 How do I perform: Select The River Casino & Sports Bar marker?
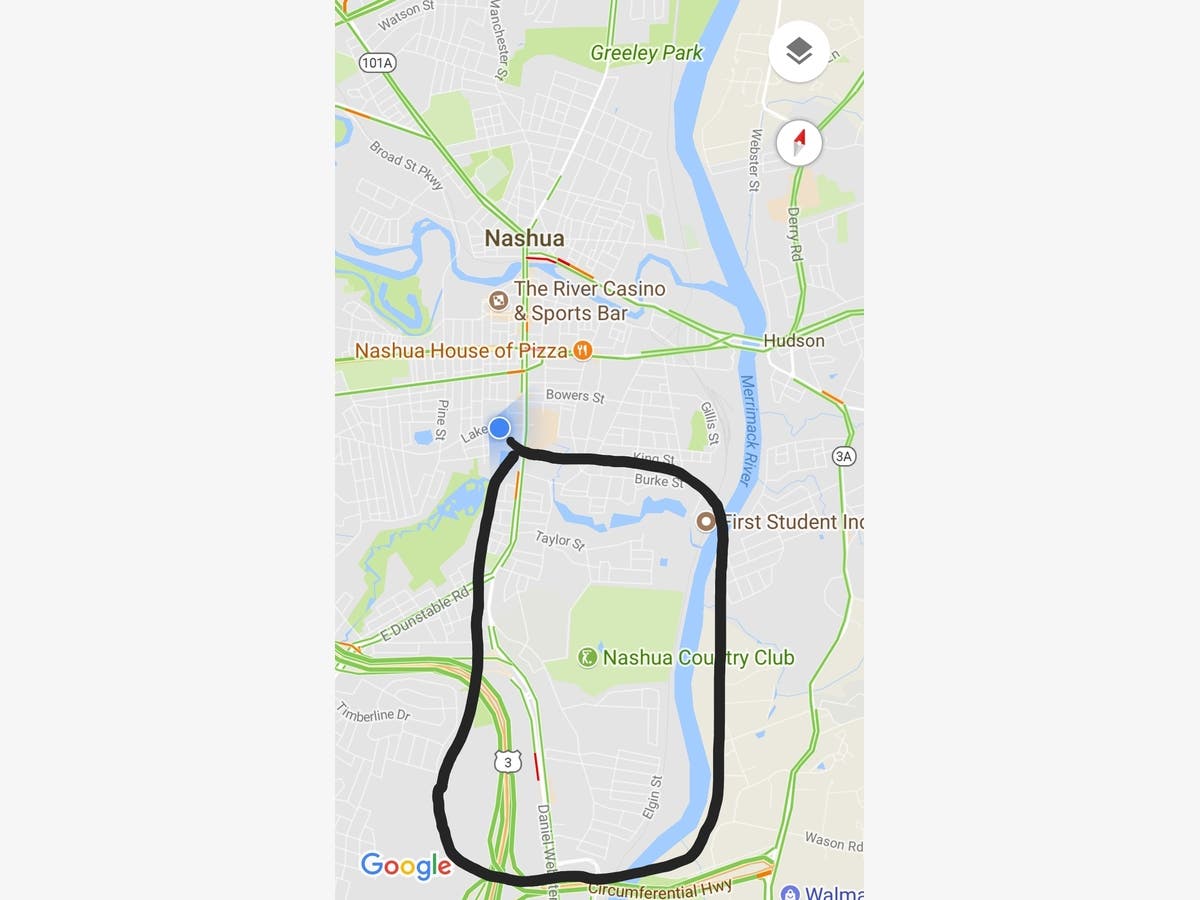click(497, 300)
